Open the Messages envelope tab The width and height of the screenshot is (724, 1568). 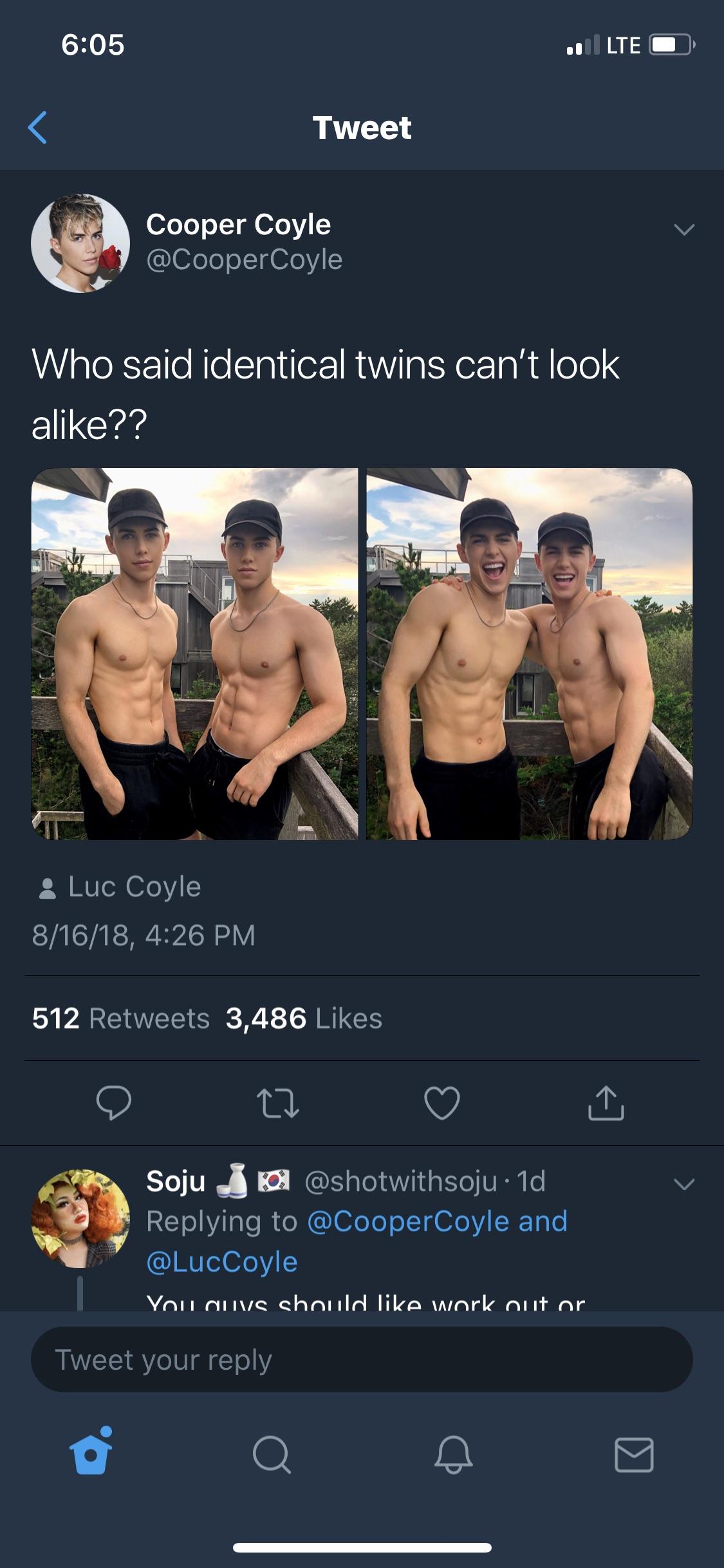[634, 1455]
